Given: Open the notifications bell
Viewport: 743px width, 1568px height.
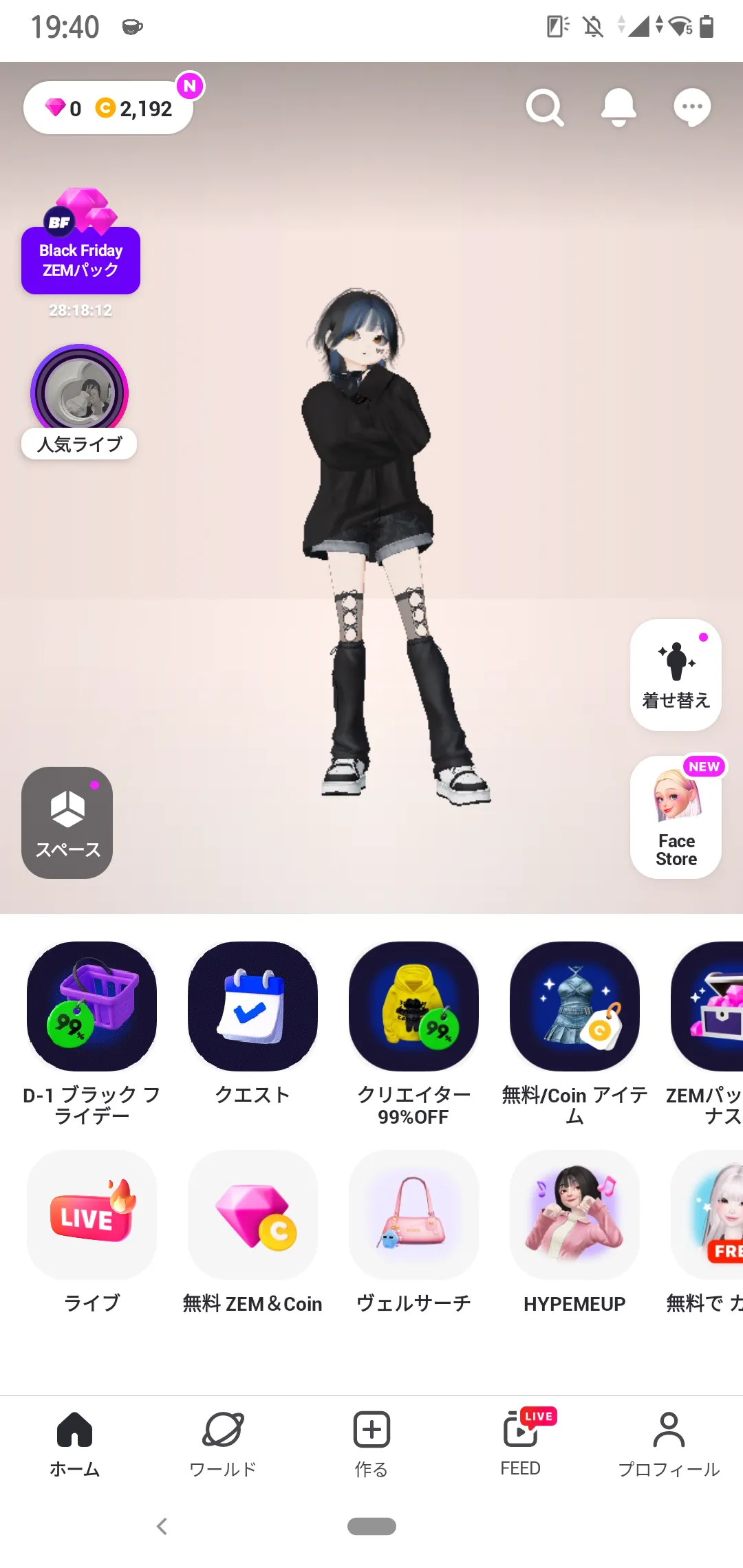Looking at the screenshot, I should [618, 107].
